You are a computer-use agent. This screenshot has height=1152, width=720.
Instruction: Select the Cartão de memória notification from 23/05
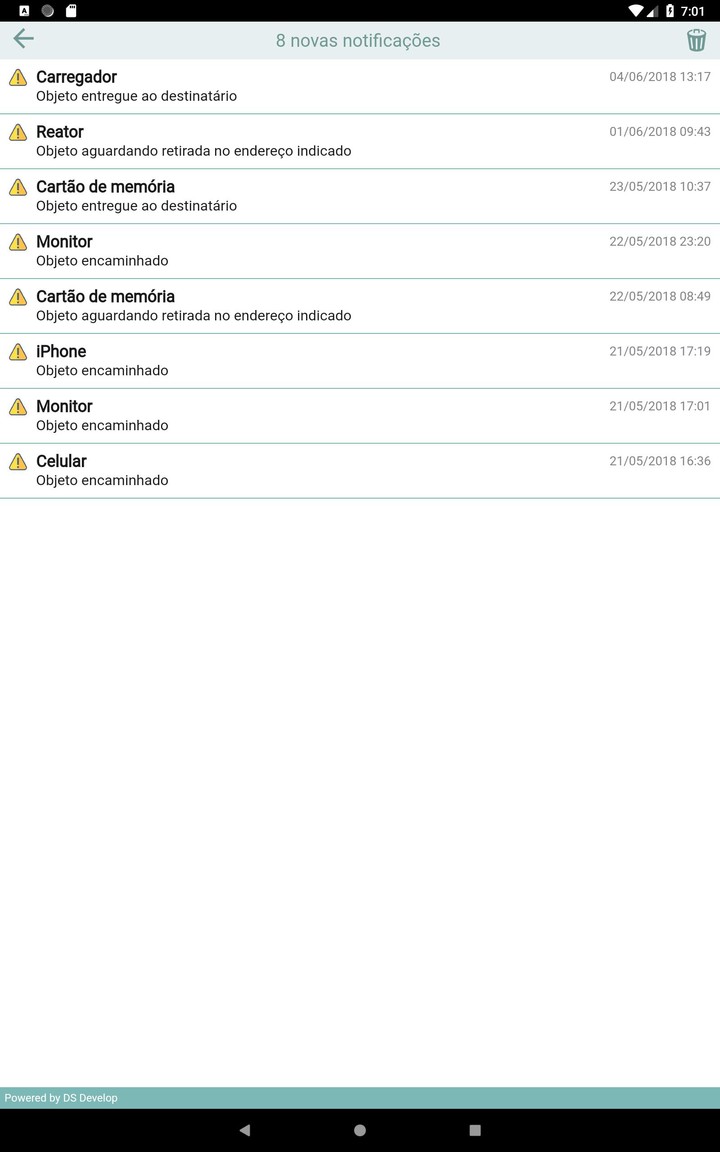[300, 196]
